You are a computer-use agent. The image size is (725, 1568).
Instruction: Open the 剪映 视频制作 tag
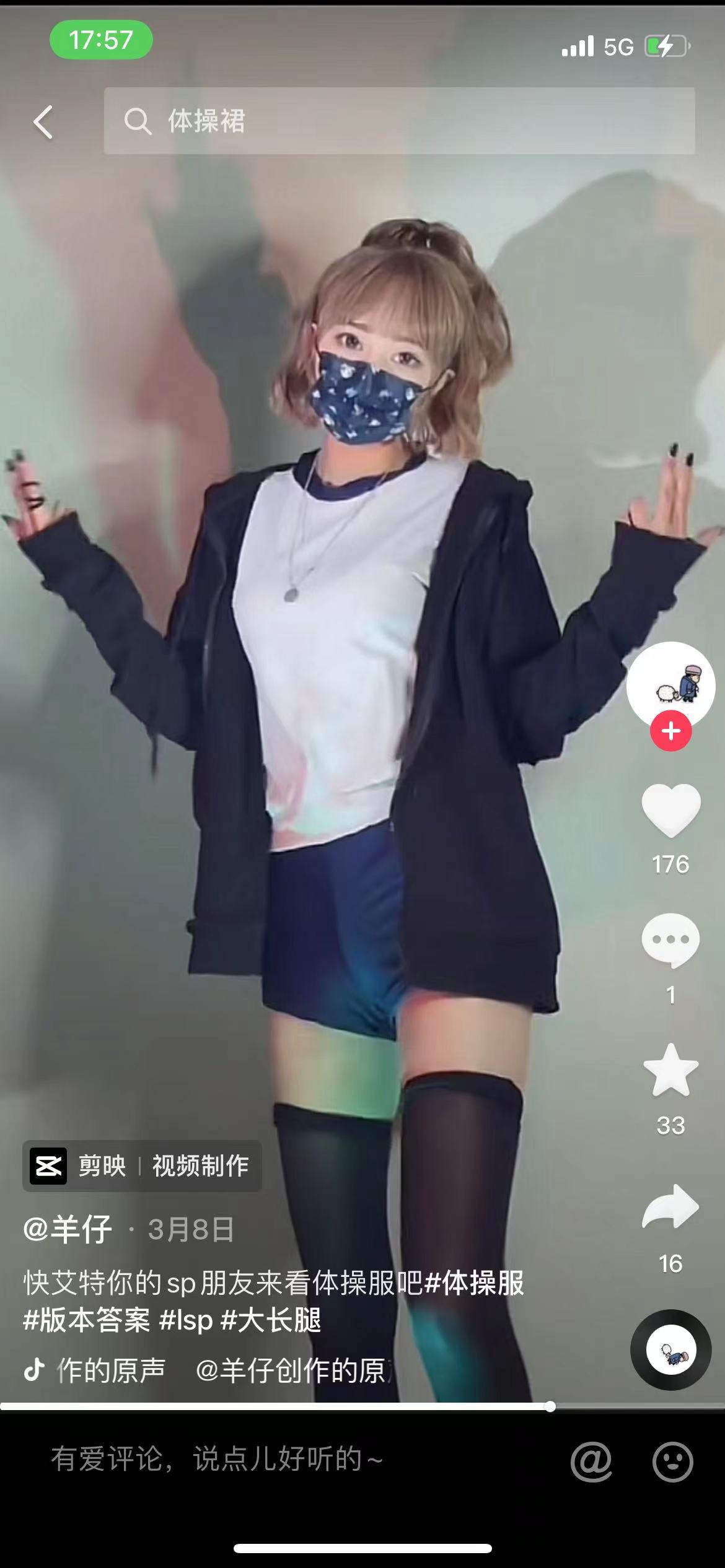pyautogui.click(x=142, y=1166)
